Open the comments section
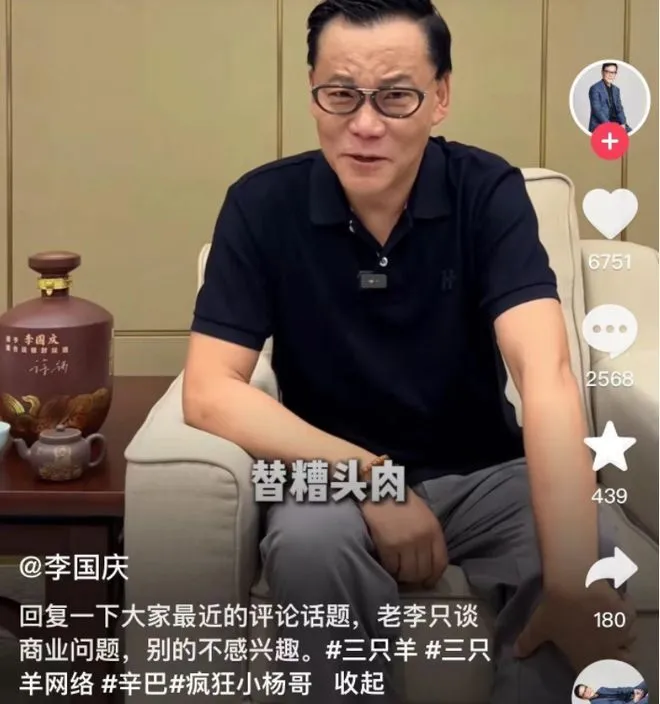The image size is (660, 704). coord(609,331)
